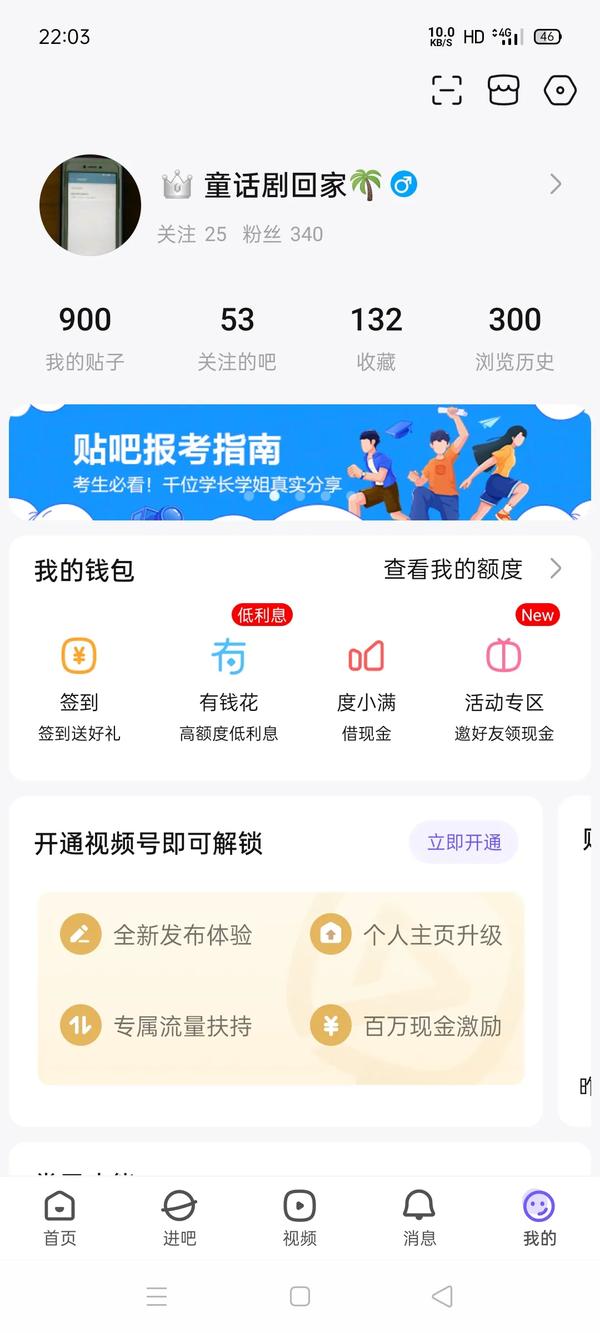The height and width of the screenshot is (1333, 600).
Task: Open the 53 followed bars
Action: pos(237,339)
